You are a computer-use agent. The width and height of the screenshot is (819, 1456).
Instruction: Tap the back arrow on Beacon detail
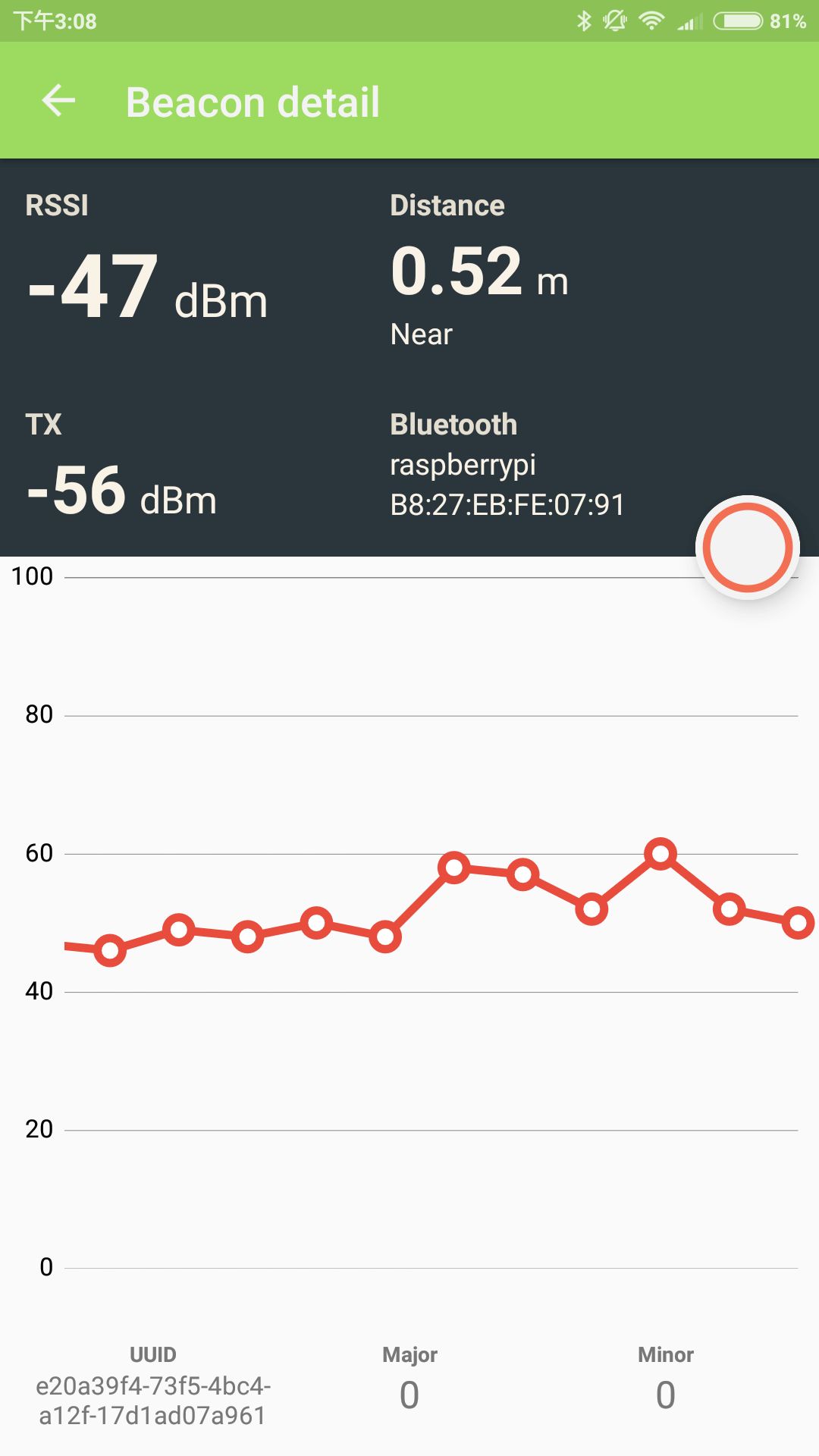(x=58, y=101)
